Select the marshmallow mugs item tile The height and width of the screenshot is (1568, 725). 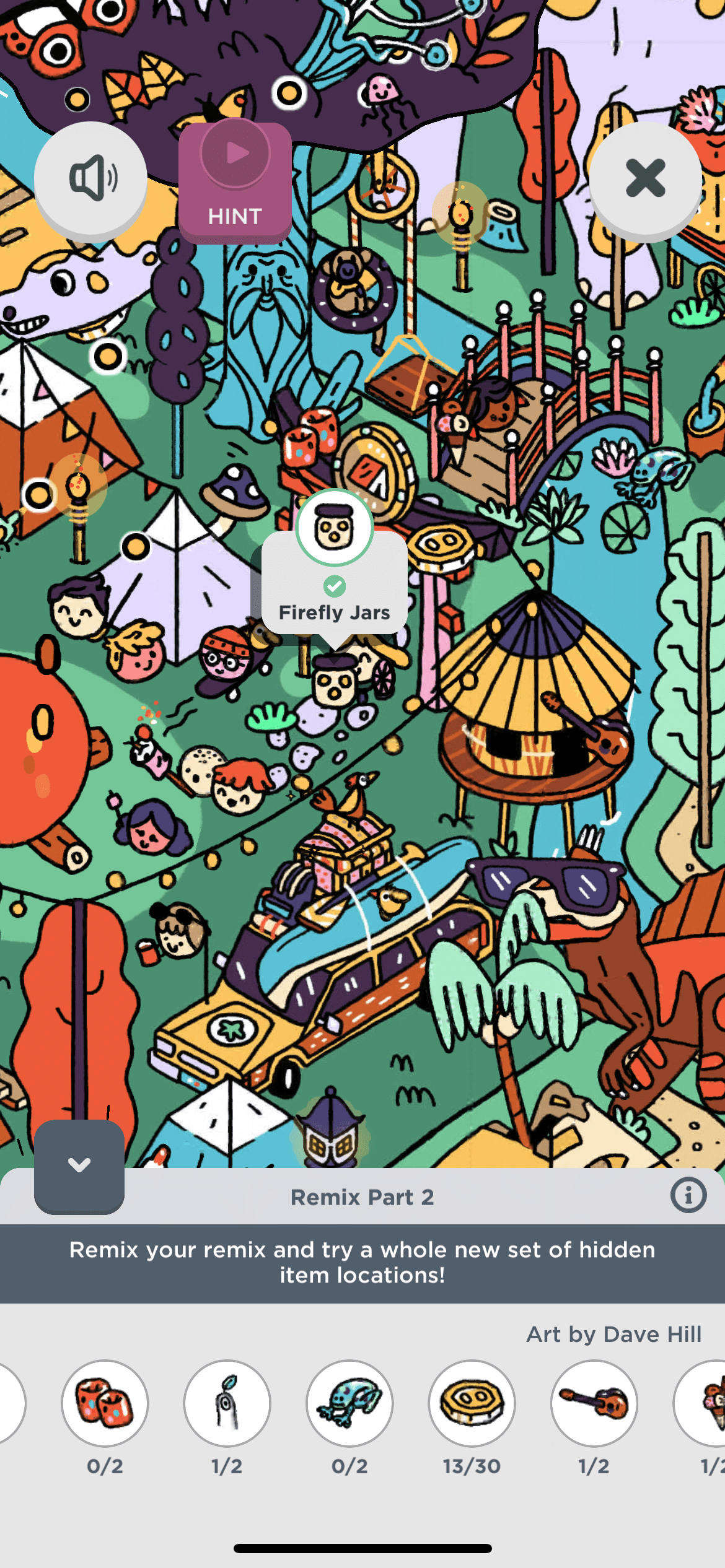(x=105, y=1403)
